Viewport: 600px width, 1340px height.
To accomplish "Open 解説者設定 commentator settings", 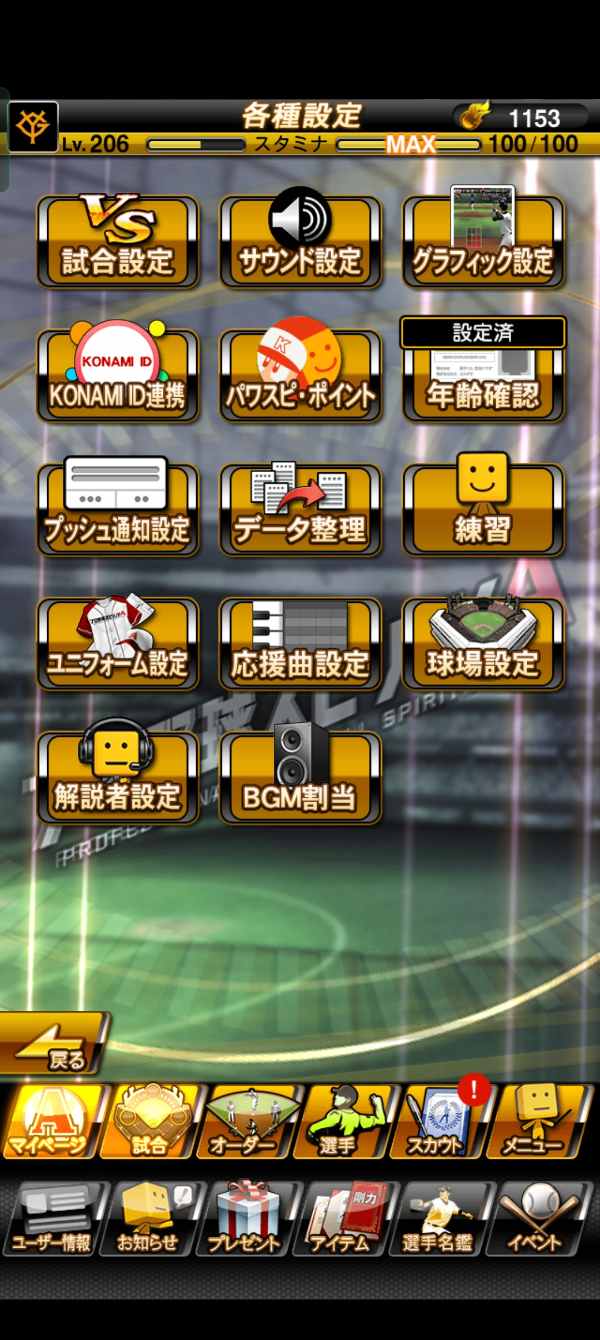I will (x=118, y=777).
